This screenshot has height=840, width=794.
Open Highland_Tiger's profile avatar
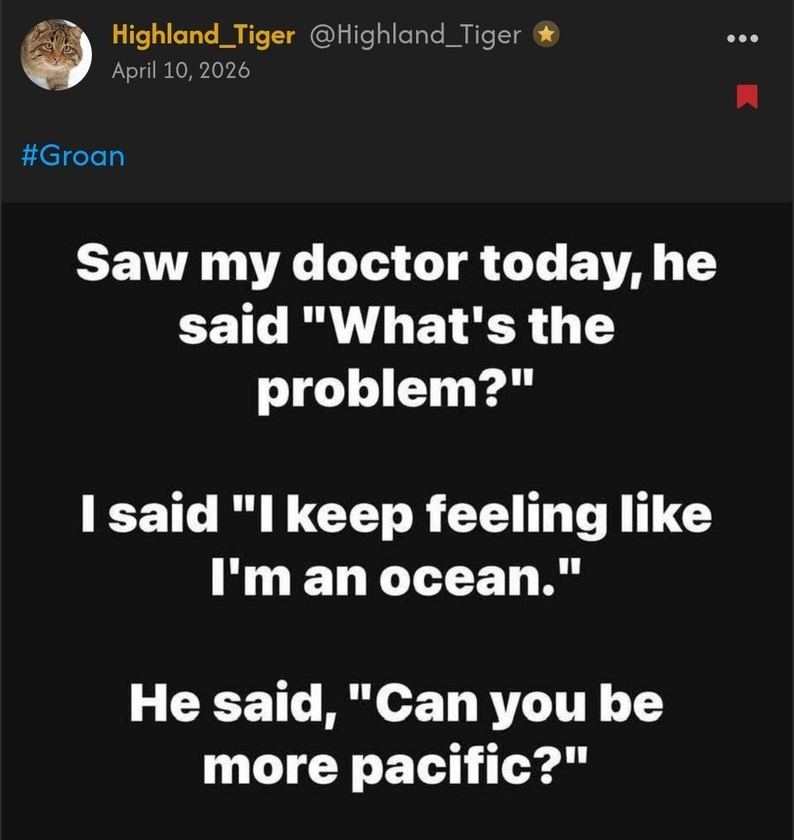[x=56, y=55]
